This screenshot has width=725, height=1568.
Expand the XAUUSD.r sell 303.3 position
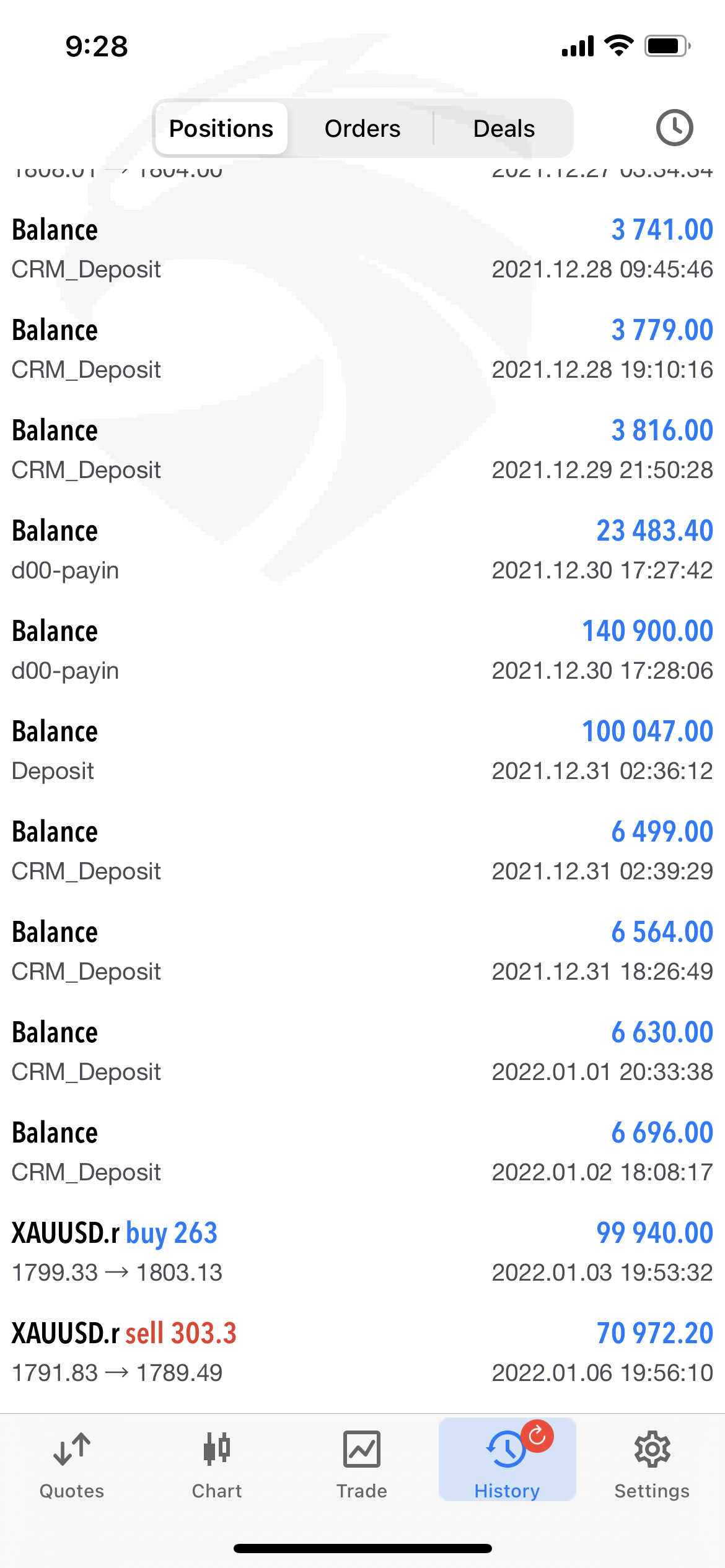click(362, 1352)
